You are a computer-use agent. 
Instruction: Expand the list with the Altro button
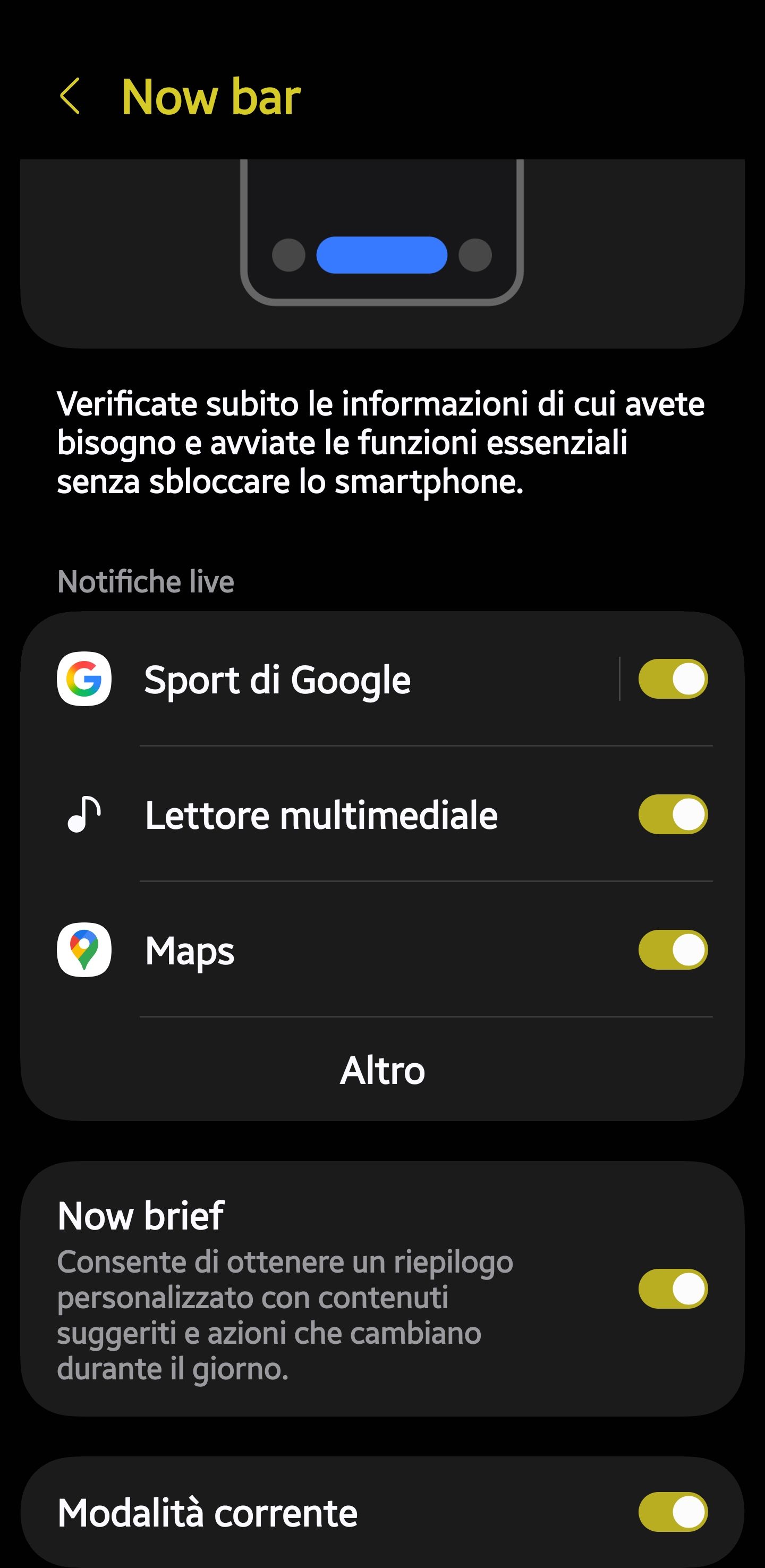(x=382, y=1071)
